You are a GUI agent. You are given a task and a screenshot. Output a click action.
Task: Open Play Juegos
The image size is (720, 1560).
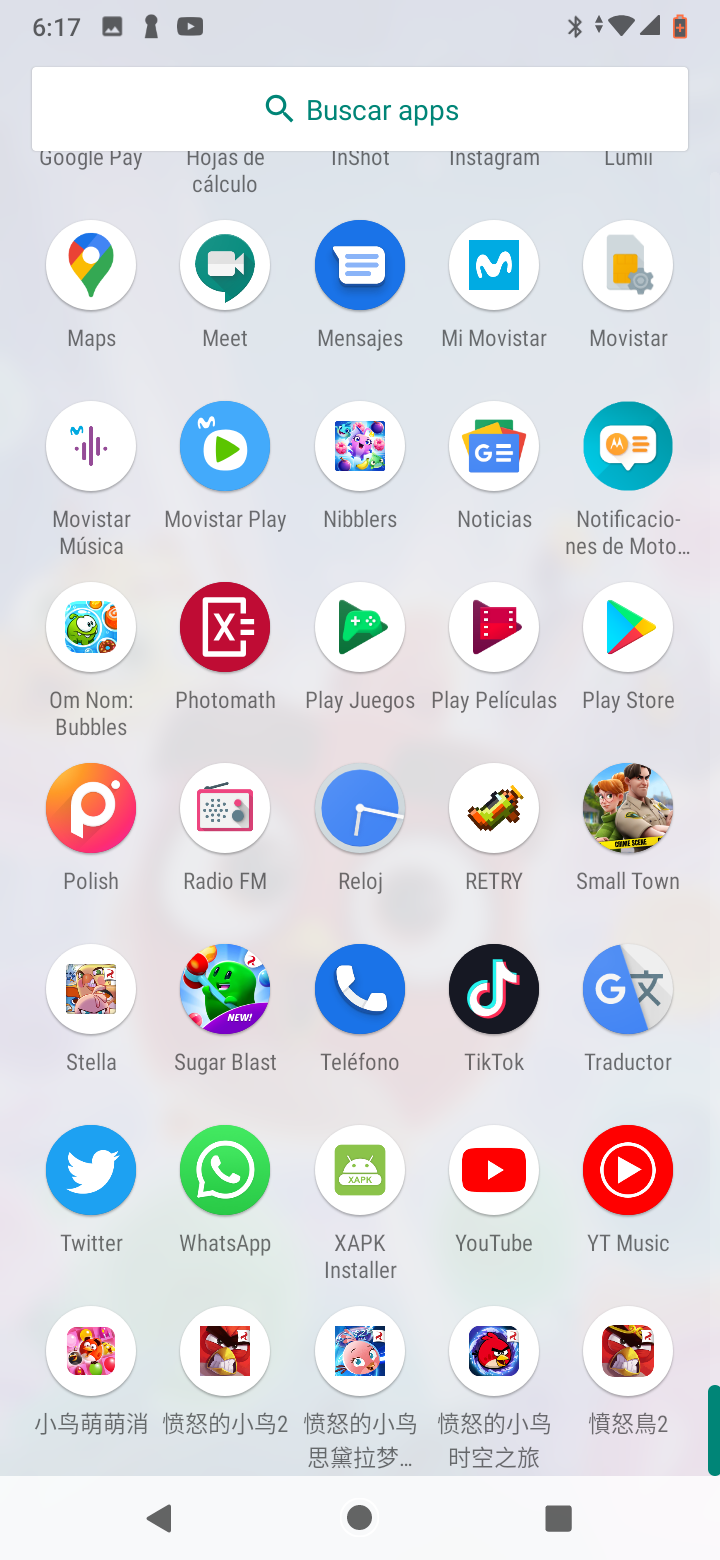360,628
